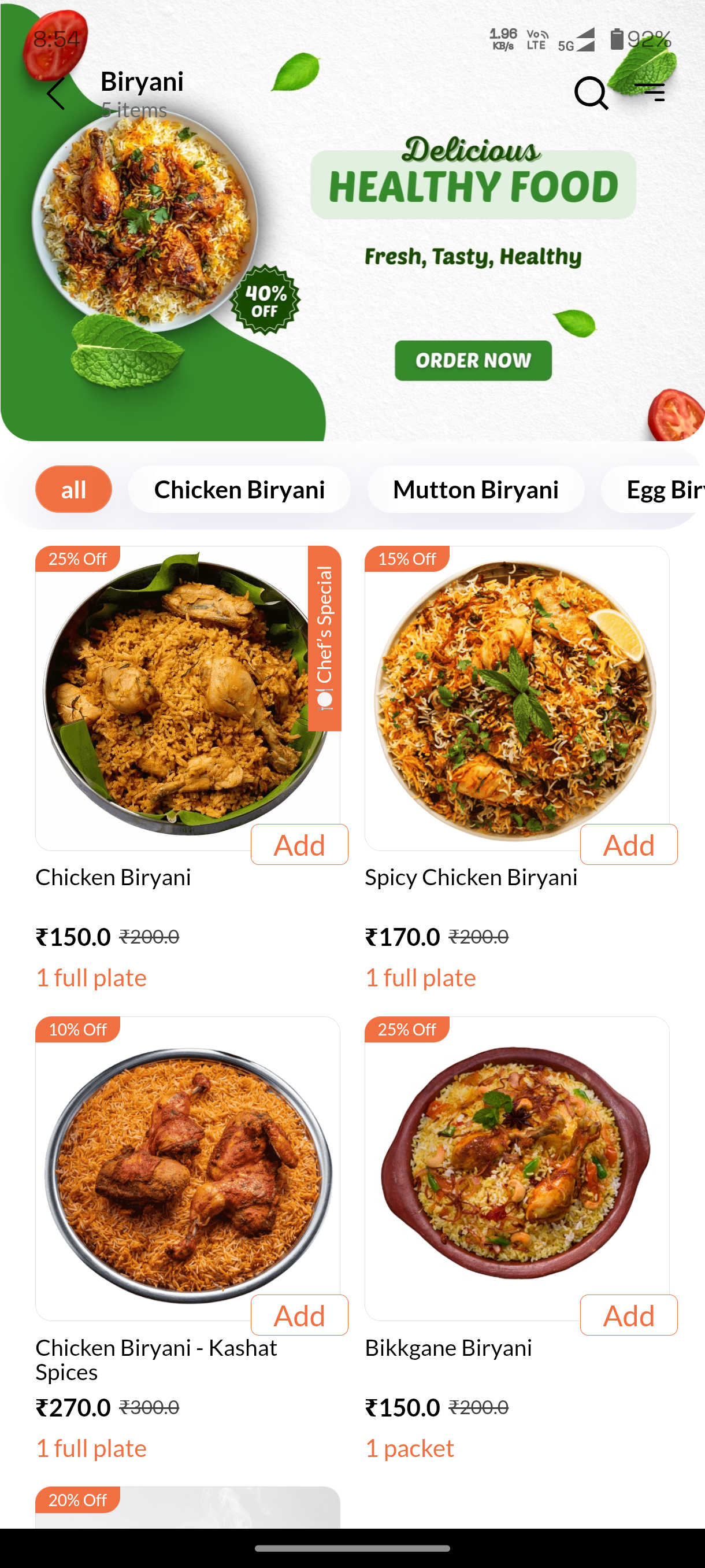Add Chicken Biryani to cart
Viewport: 705px width, 1568px height.
(x=299, y=845)
